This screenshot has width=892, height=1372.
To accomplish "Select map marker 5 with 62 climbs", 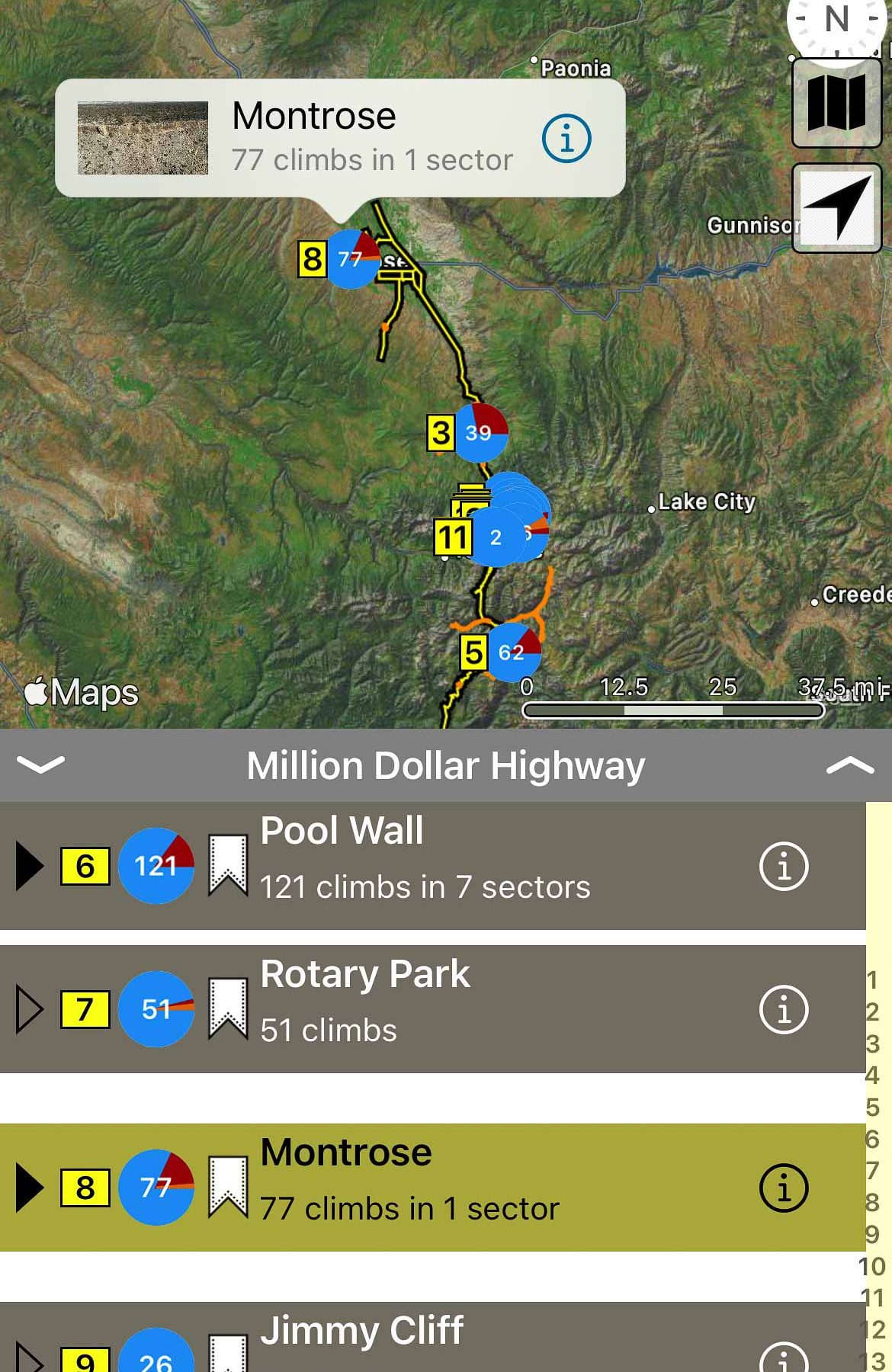I will 512,652.
